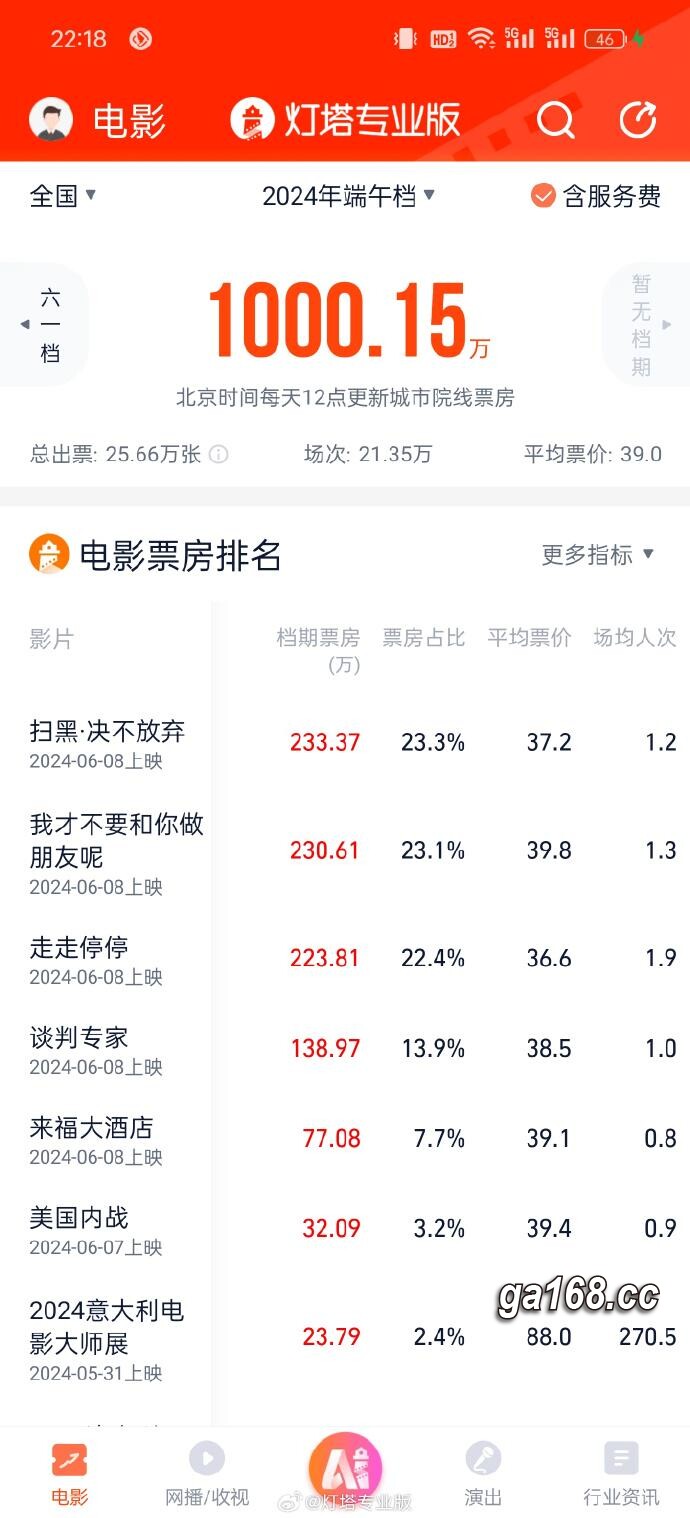The image size is (690, 1518).
Task: Switch to the 网播/收视 tab
Action: click(x=207, y=1474)
